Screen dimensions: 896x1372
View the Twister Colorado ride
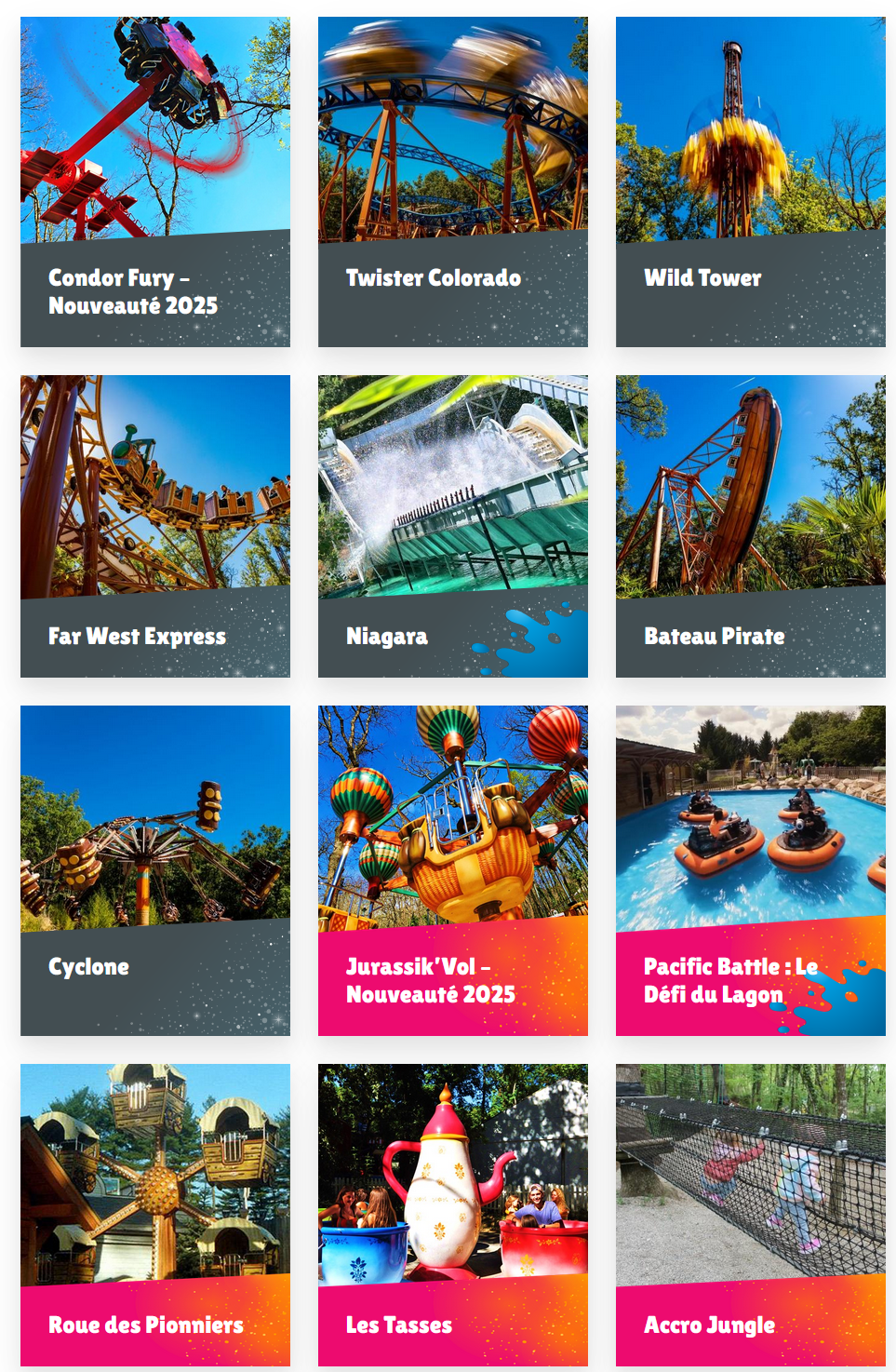tap(452, 182)
